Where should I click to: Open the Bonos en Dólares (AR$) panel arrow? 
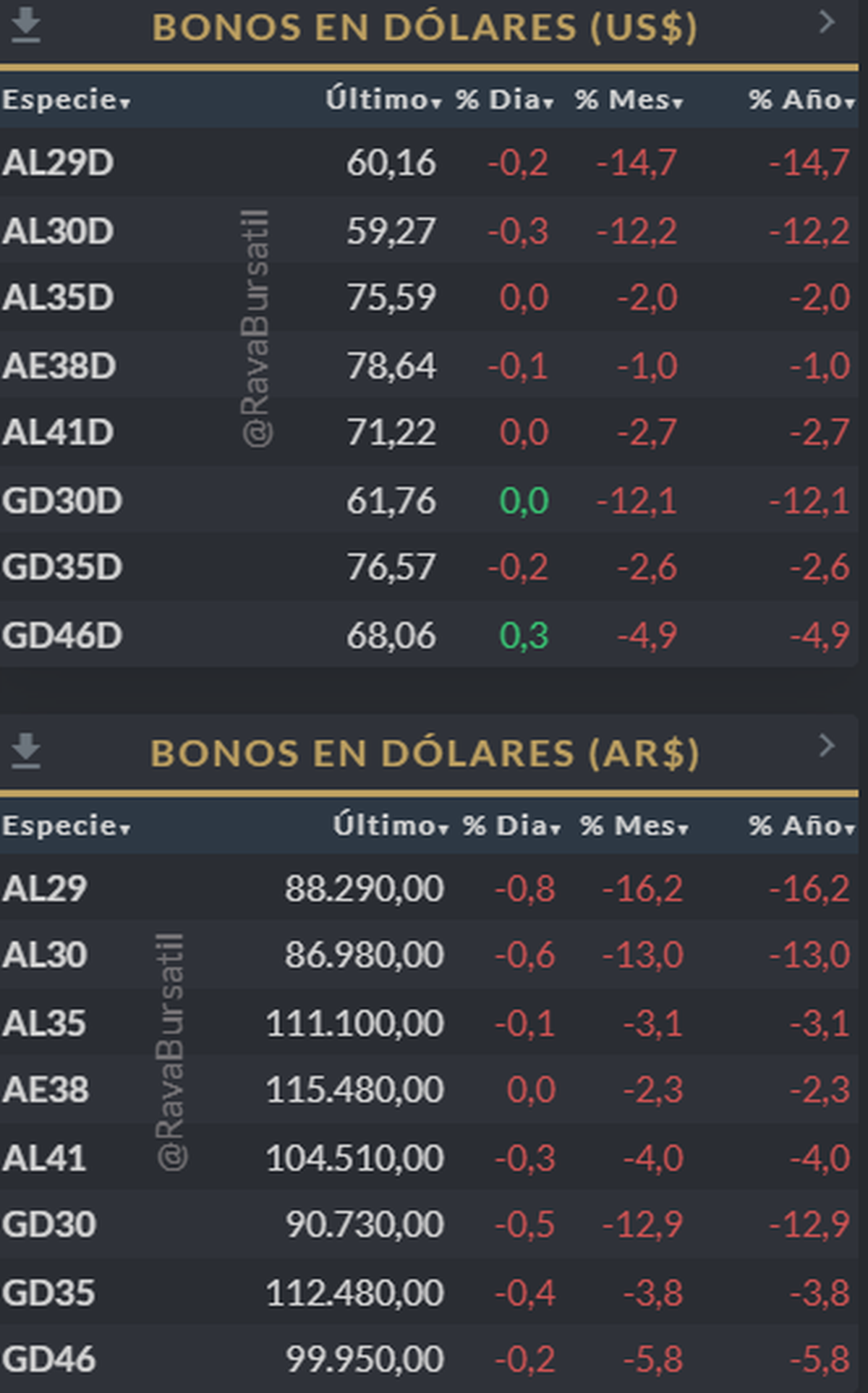[x=827, y=745]
